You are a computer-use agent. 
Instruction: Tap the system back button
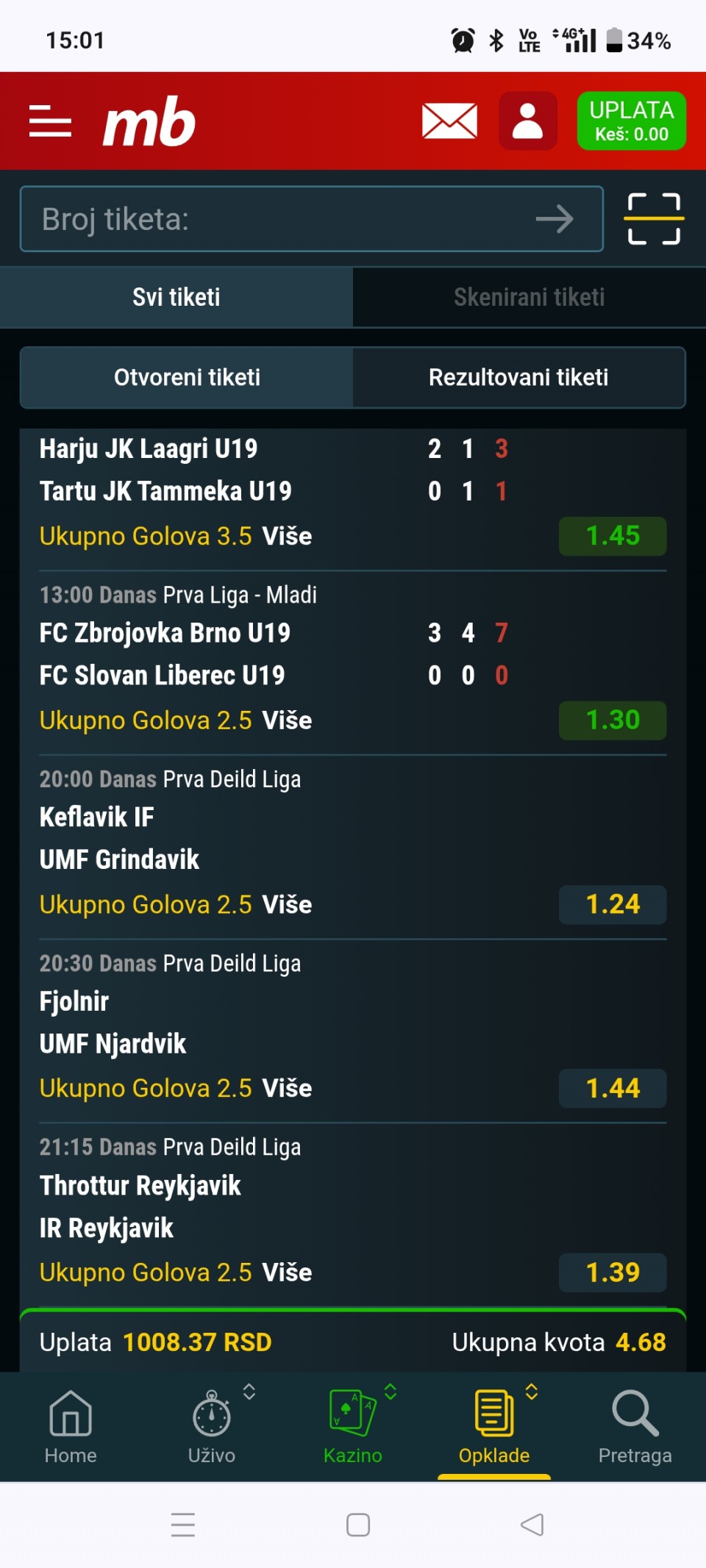[532, 1525]
